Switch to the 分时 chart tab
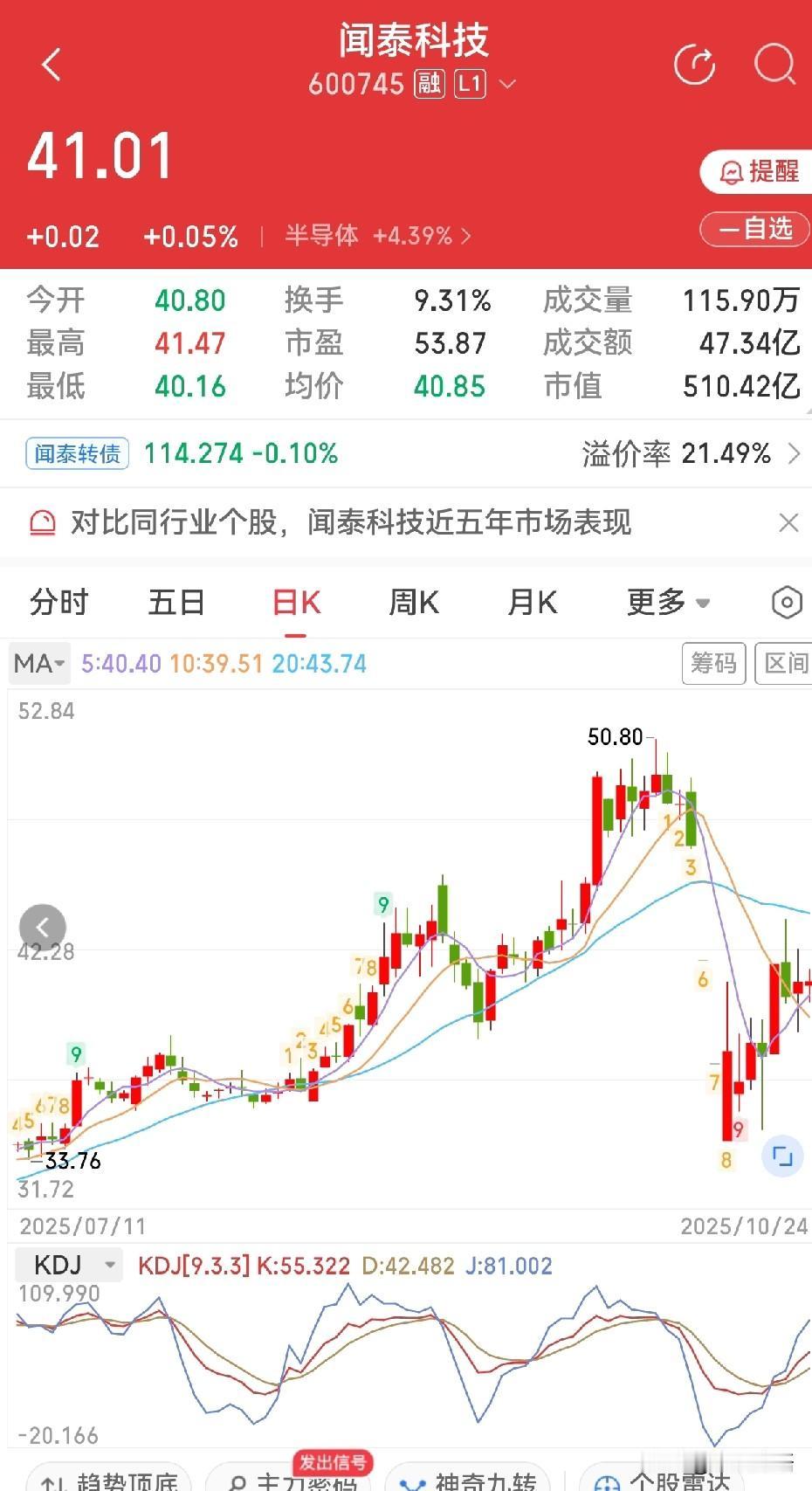Image resolution: width=812 pixels, height=1491 pixels. point(59,603)
